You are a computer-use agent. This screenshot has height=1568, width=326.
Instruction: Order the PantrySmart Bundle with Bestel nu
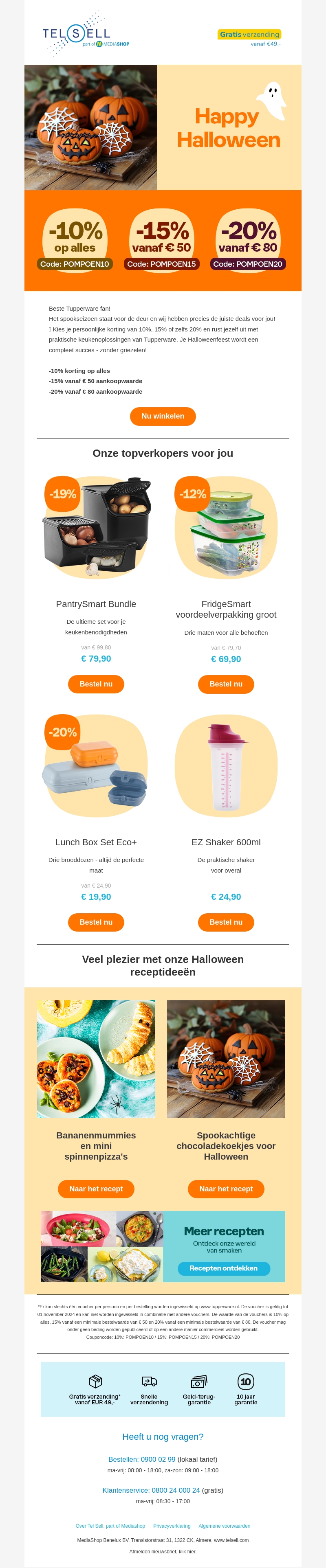pyautogui.click(x=96, y=684)
